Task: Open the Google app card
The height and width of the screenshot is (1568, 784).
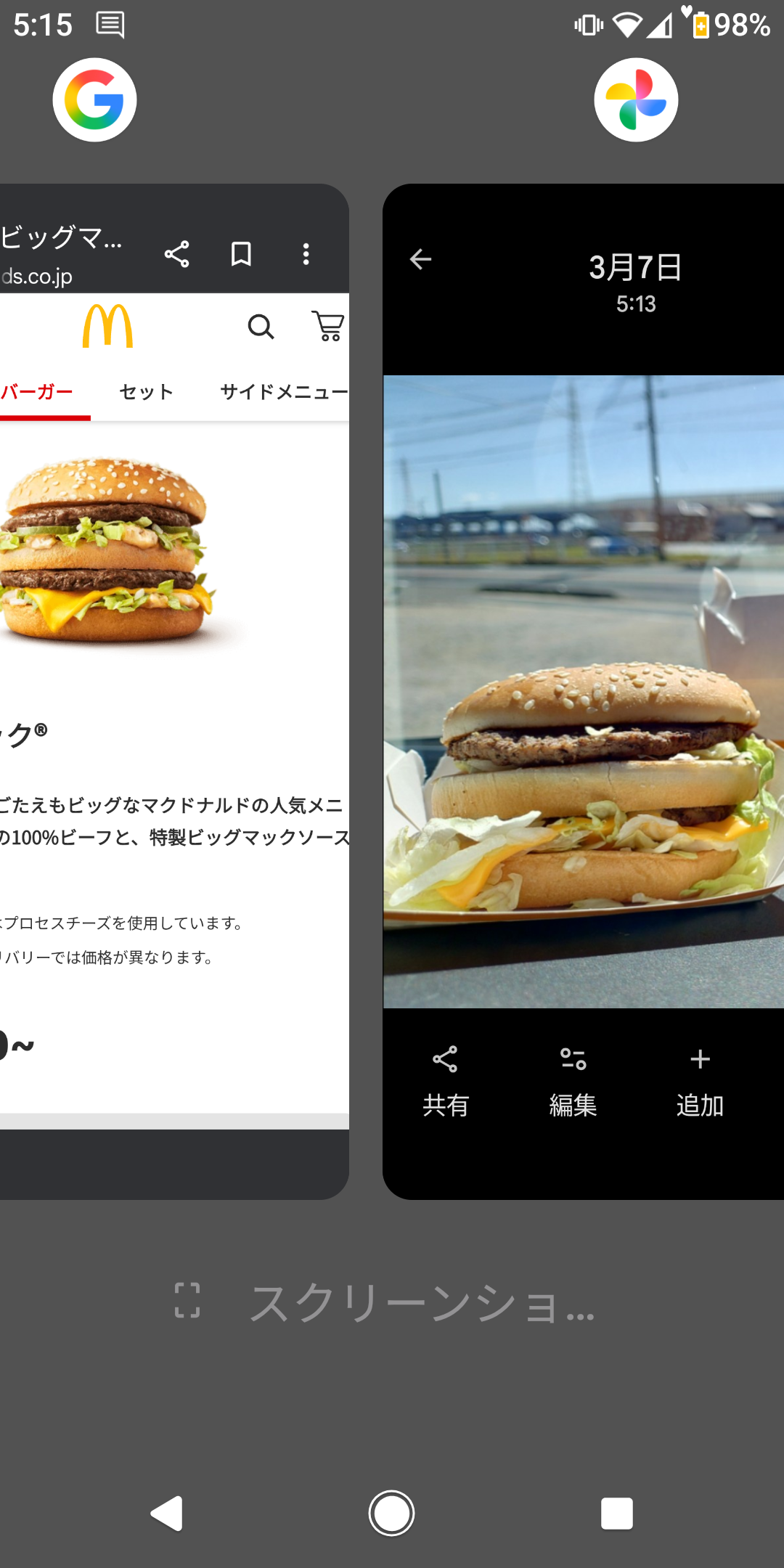Action: [x=174, y=690]
